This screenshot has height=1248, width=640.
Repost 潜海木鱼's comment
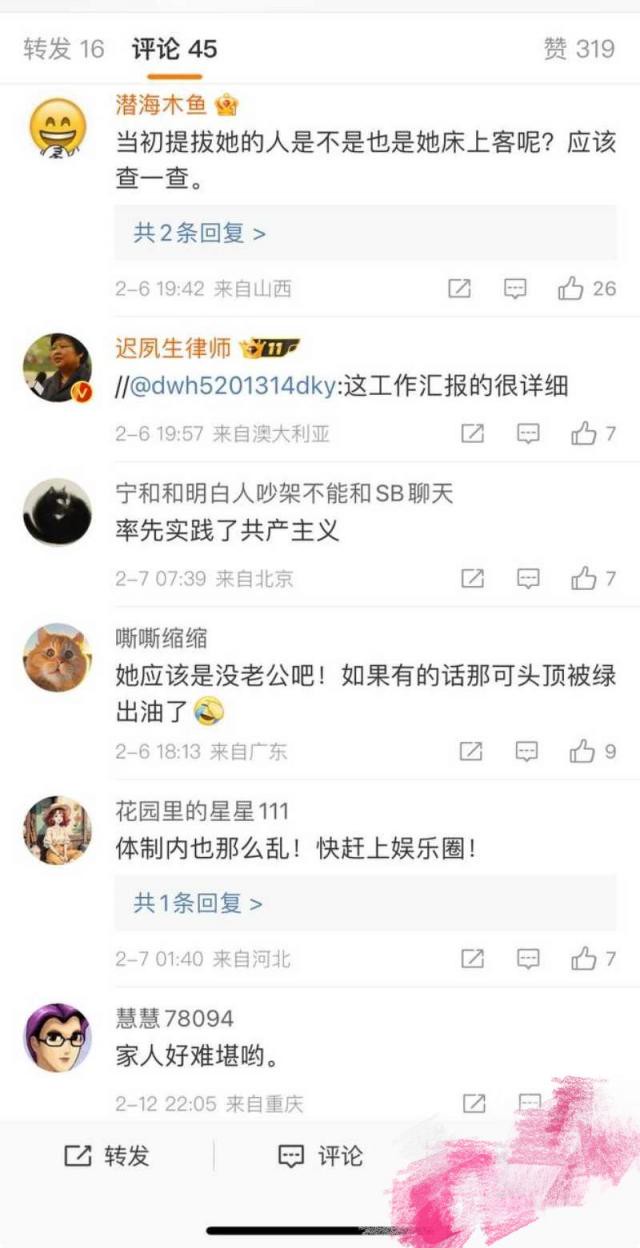click(x=459, y=289)
